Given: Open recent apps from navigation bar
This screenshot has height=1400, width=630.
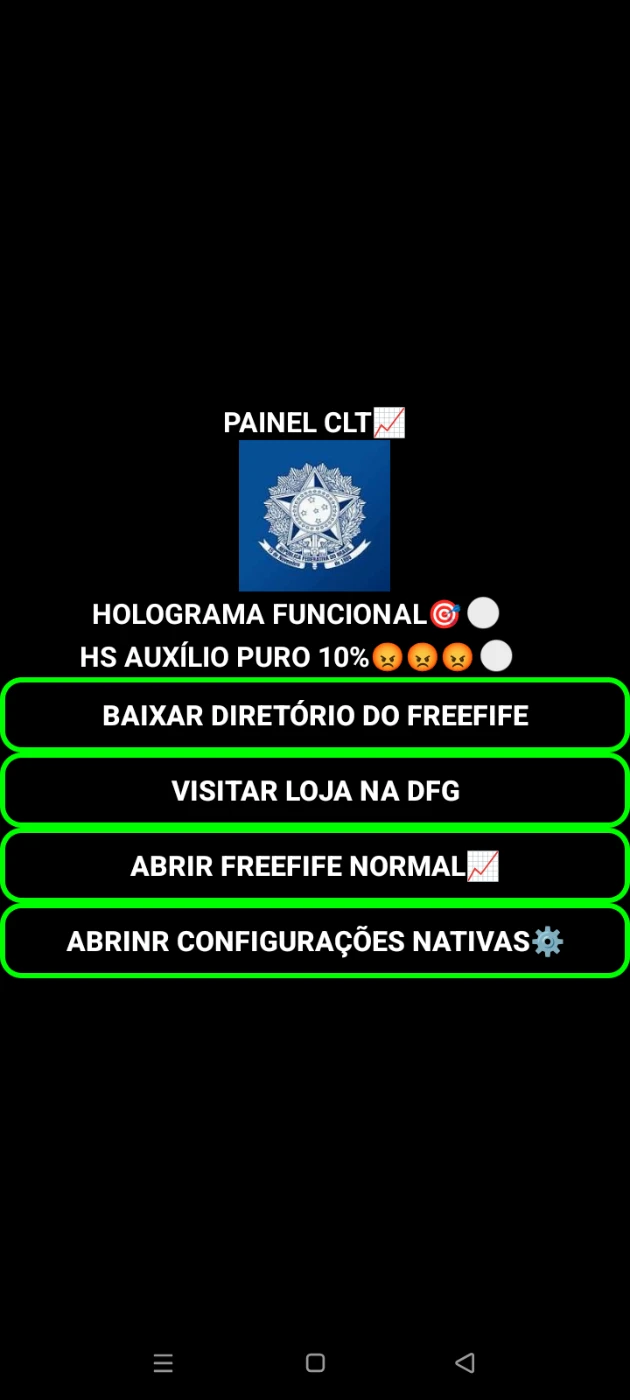Looking at the screenshot, I should pyautogui.click(x=163, y=1363).
